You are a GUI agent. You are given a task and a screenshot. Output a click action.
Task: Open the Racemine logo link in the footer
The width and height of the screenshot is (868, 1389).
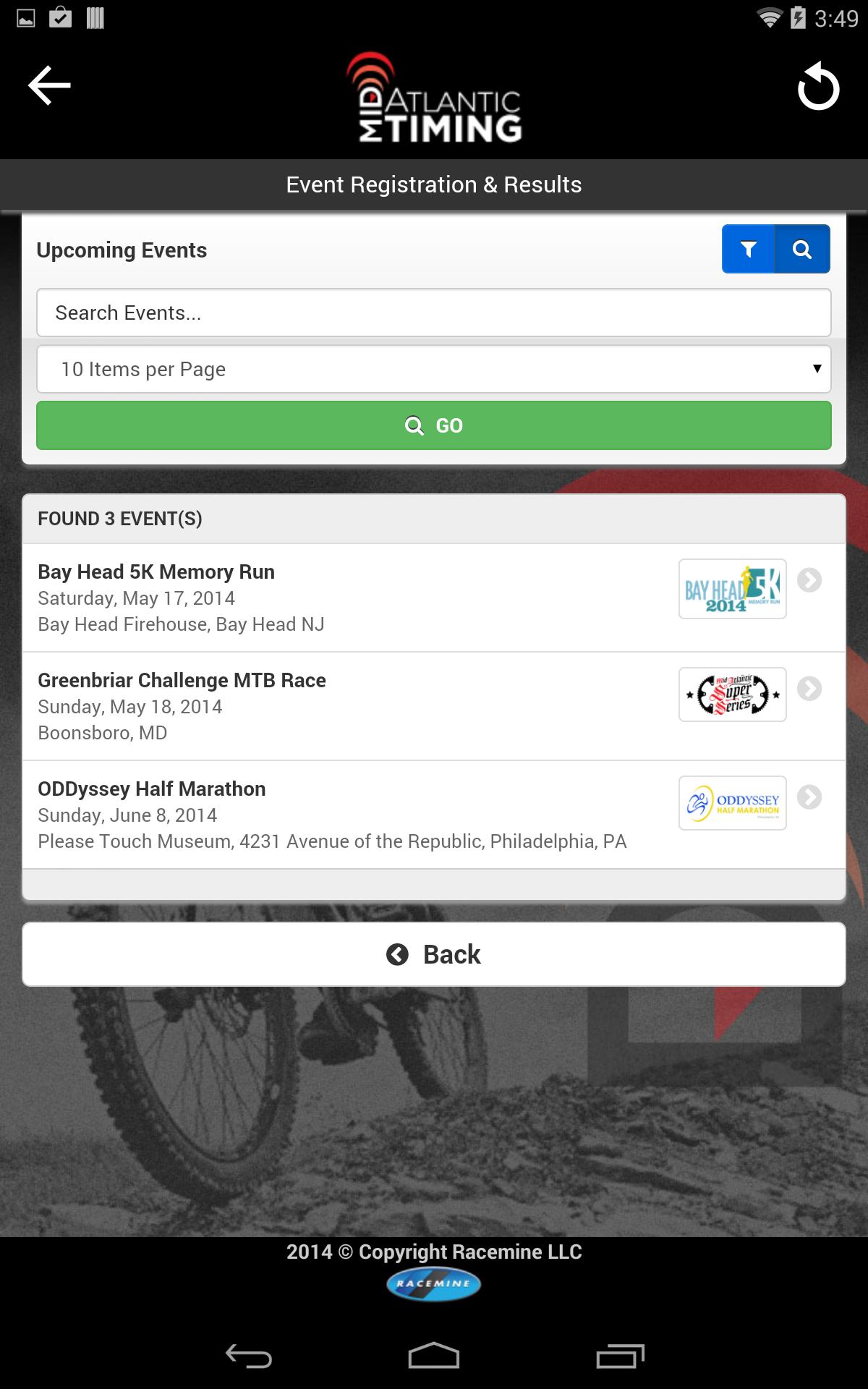[433, 1284]
